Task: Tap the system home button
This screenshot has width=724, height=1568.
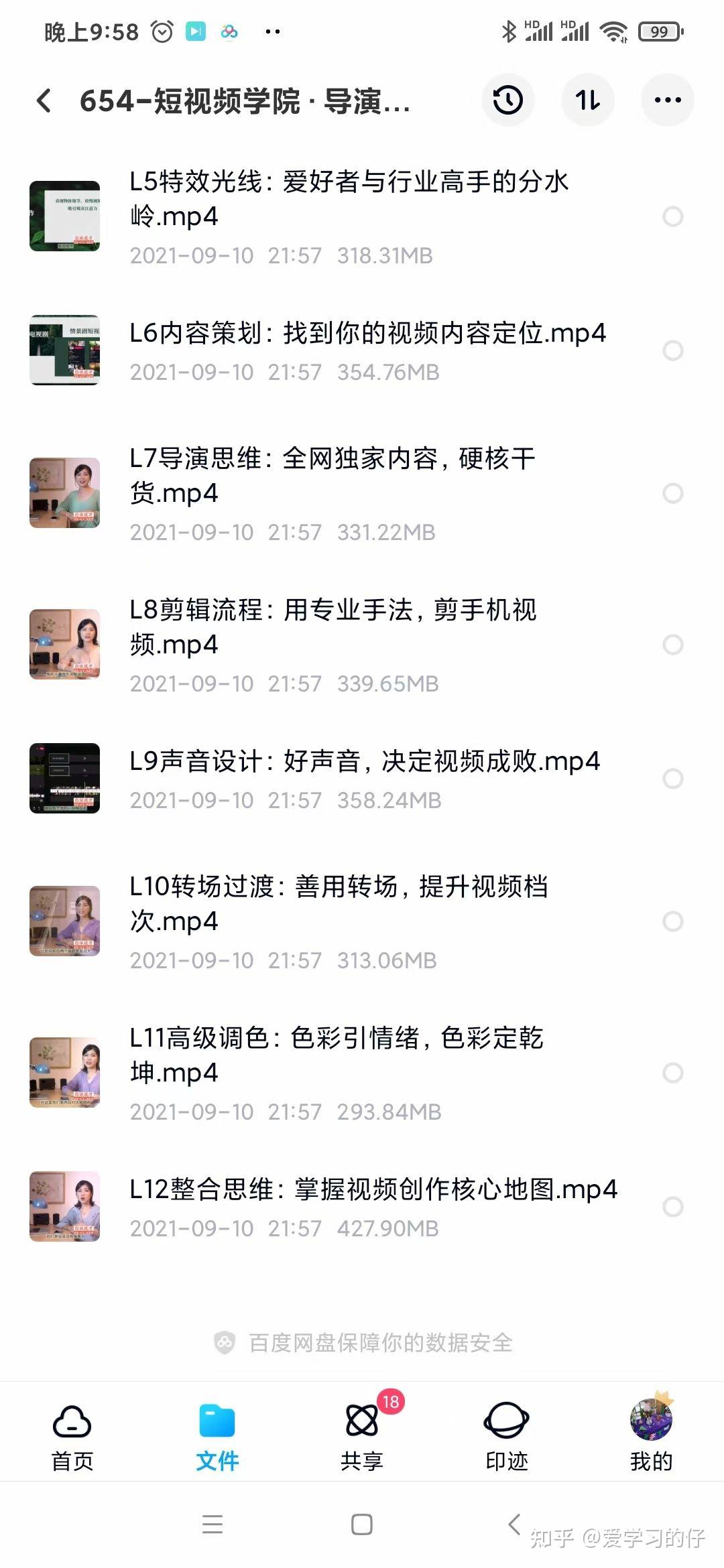Action: [362, 1524]
